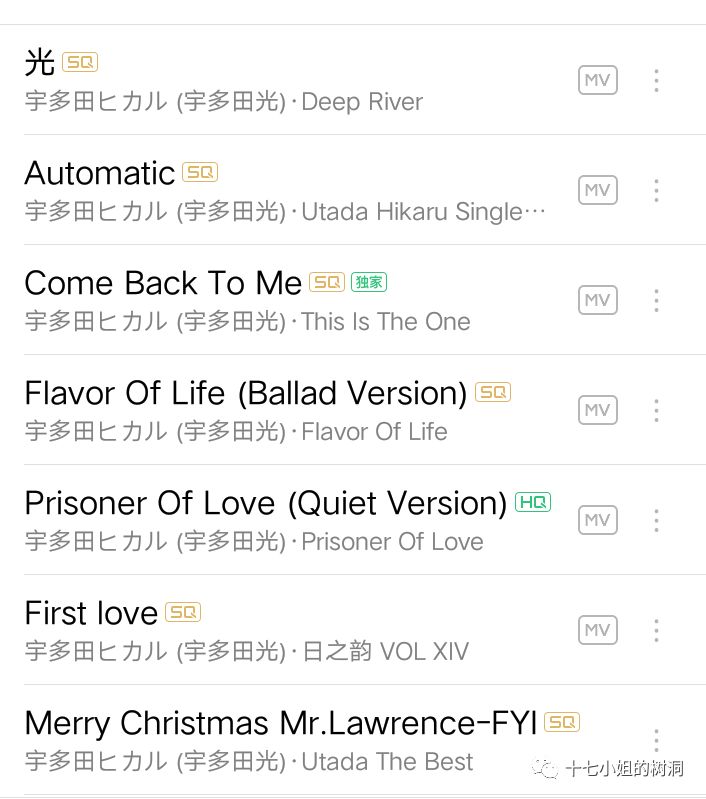The height and width of the screenshot is (799, 706).
Task: Watch the Flavor Of Life MV
Action: tap(597, 410)
